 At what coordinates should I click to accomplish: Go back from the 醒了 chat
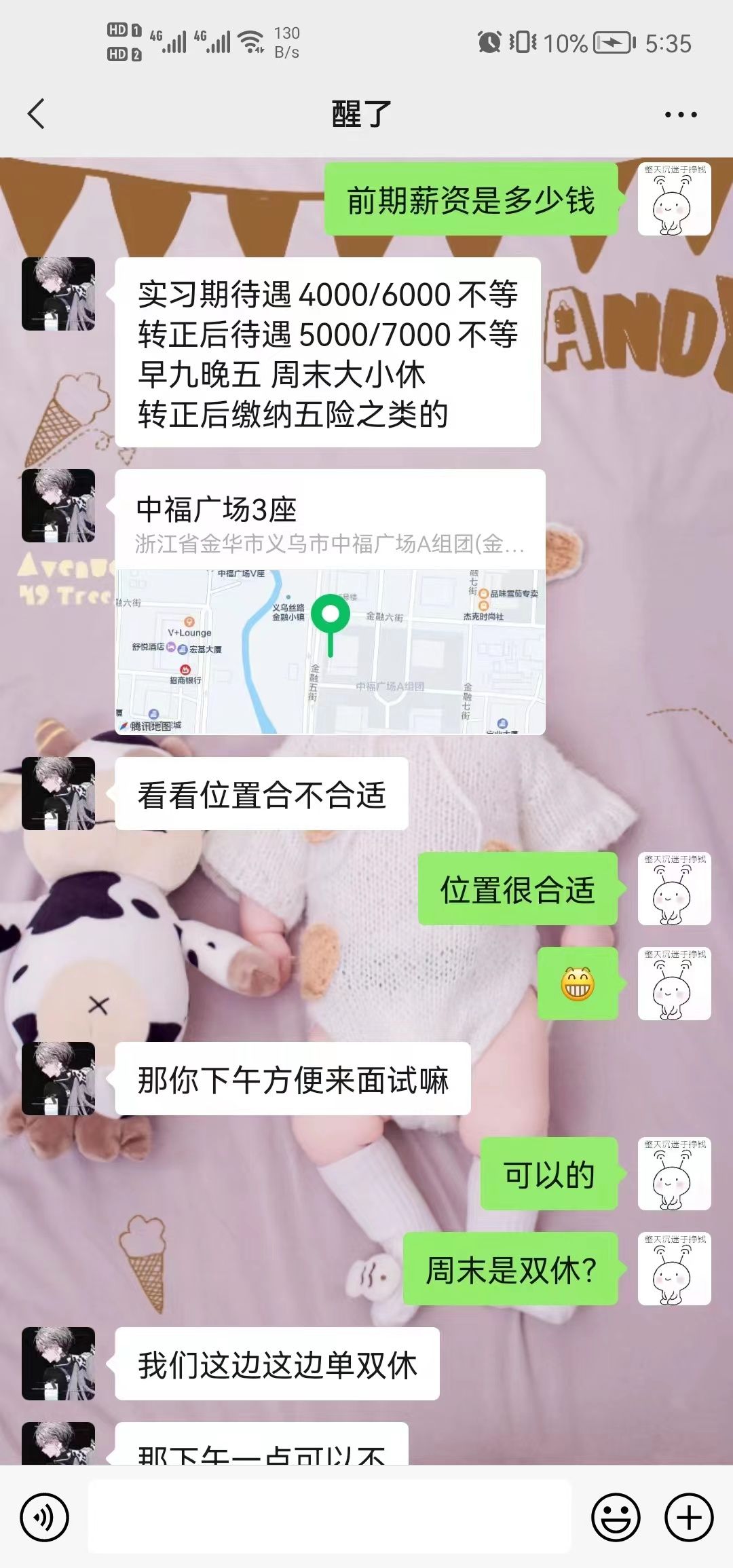(x=37, y=113)
